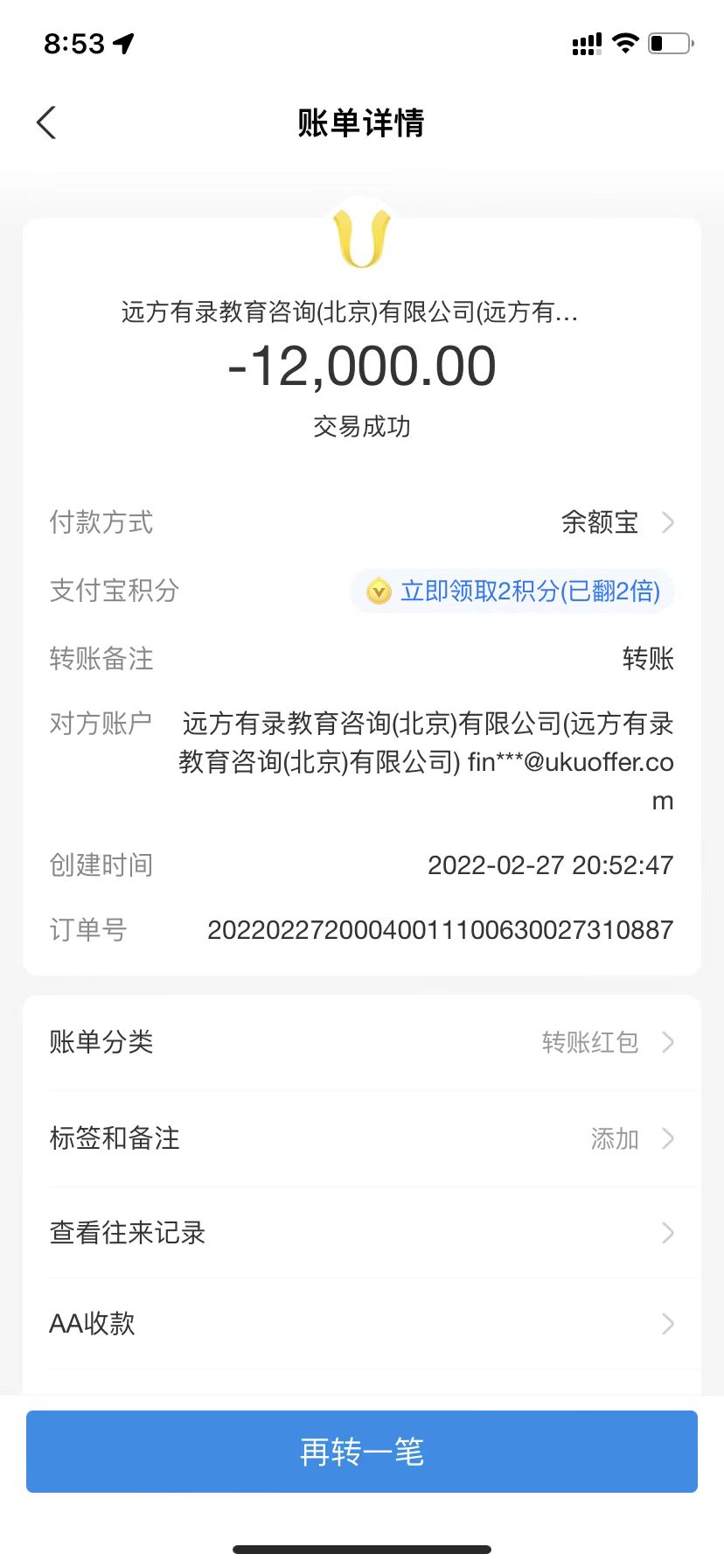Viewport: 724px width, 1568px height.
Task: Open the AA收款 row
Action: point(362,1323)
